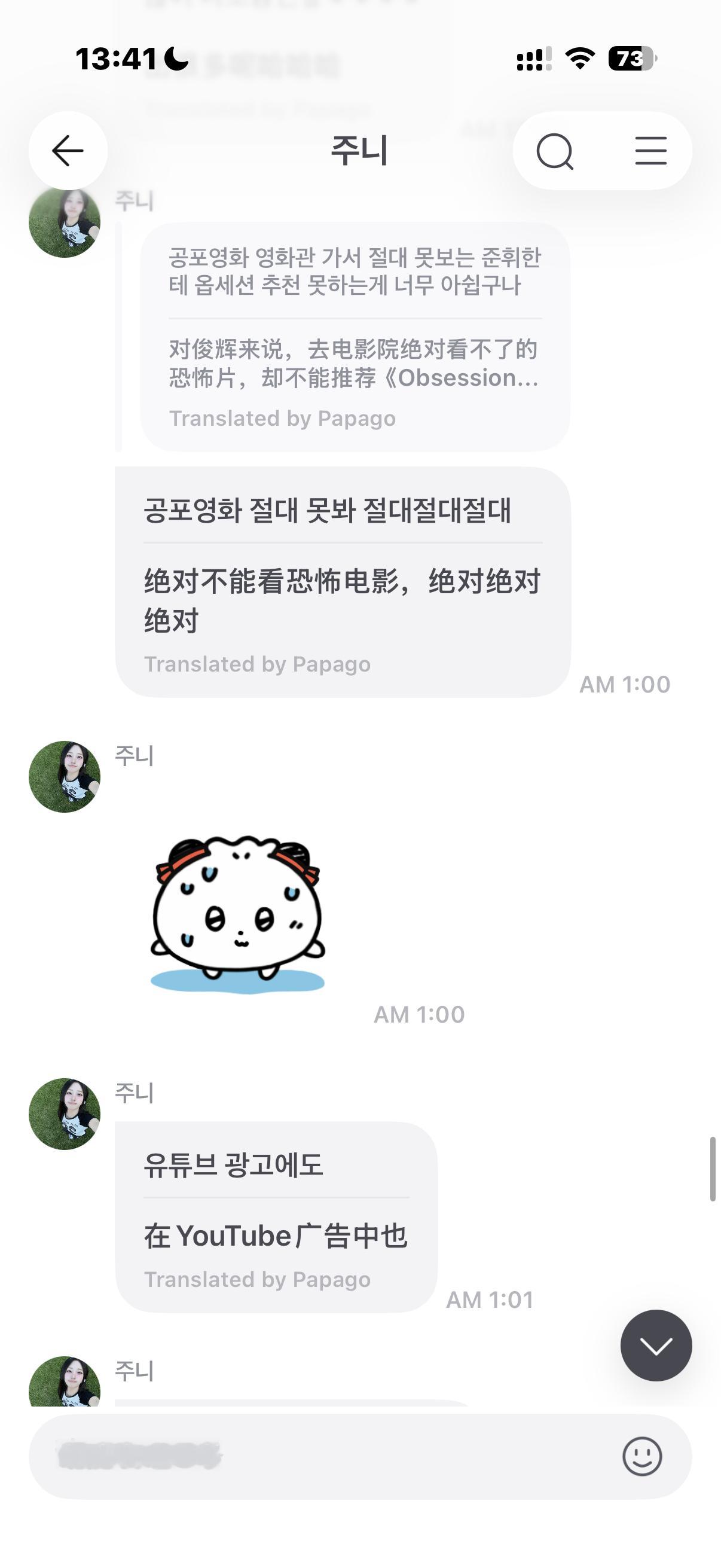Open the hamburger menu
This screenshot has height=1568, width=721.
click(x=650, y=151)
